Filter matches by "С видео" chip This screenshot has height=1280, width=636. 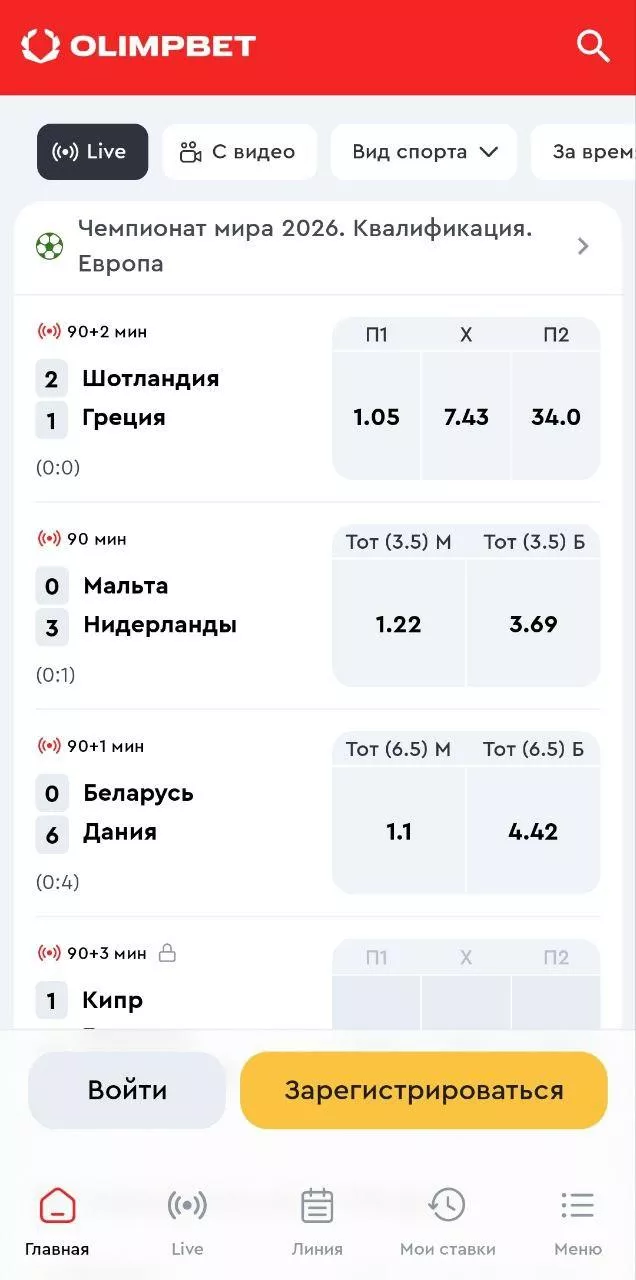pyautogui.click(x=239, y=152)
